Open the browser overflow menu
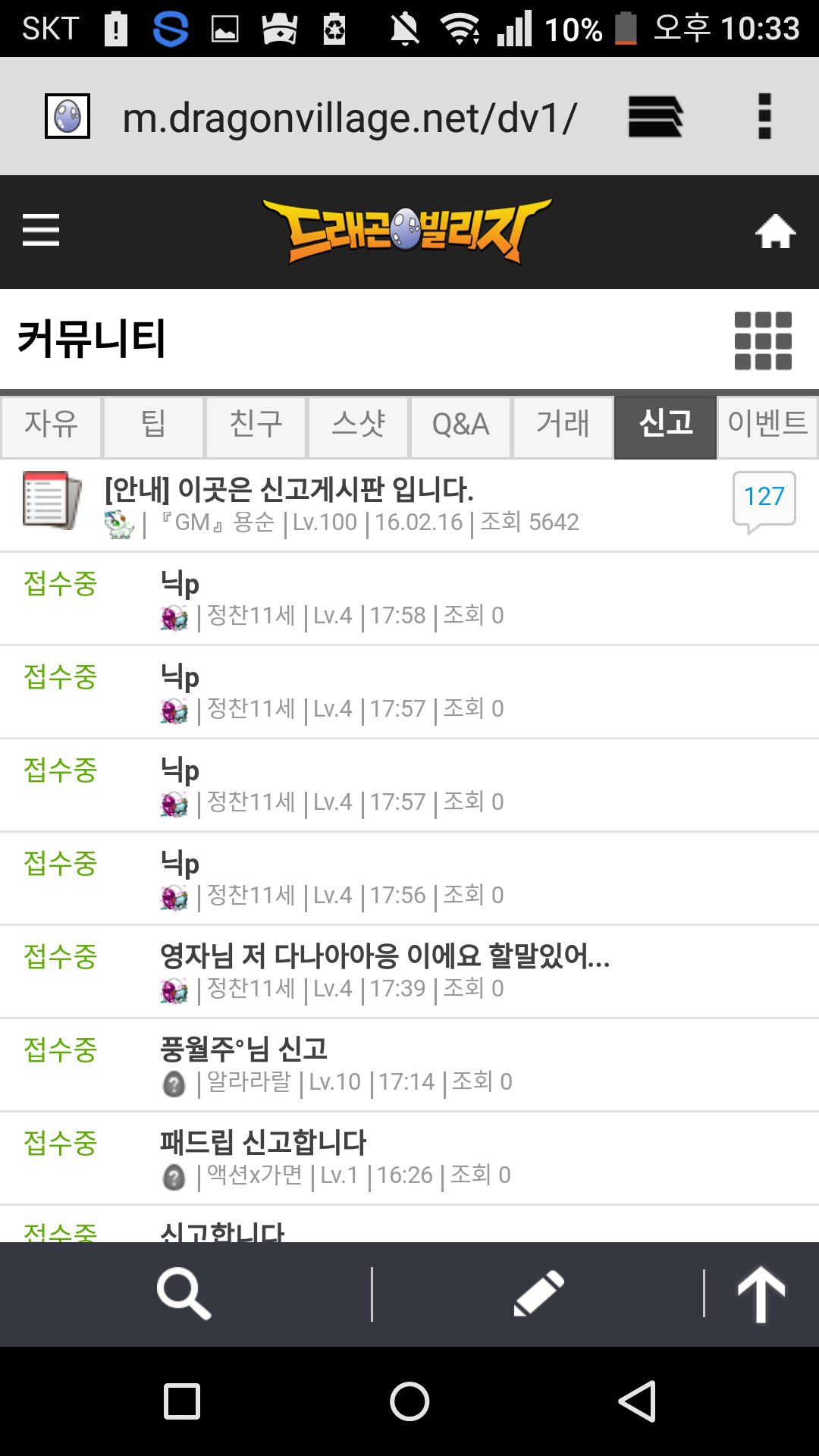 point(764,116)
